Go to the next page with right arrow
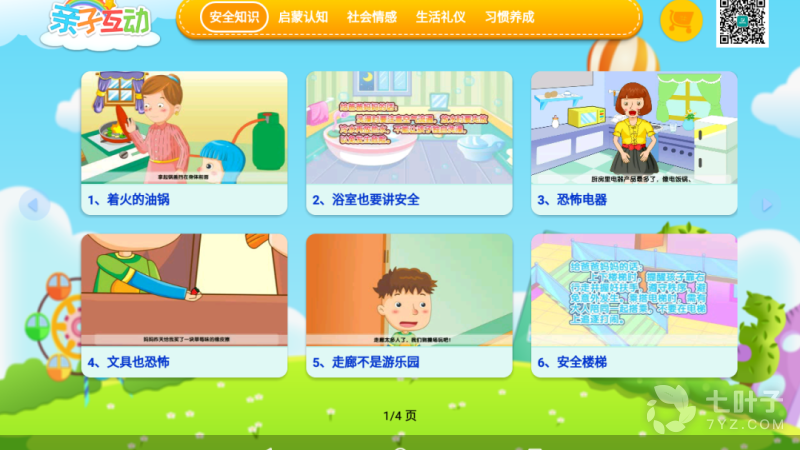 [x=767, y=205]
